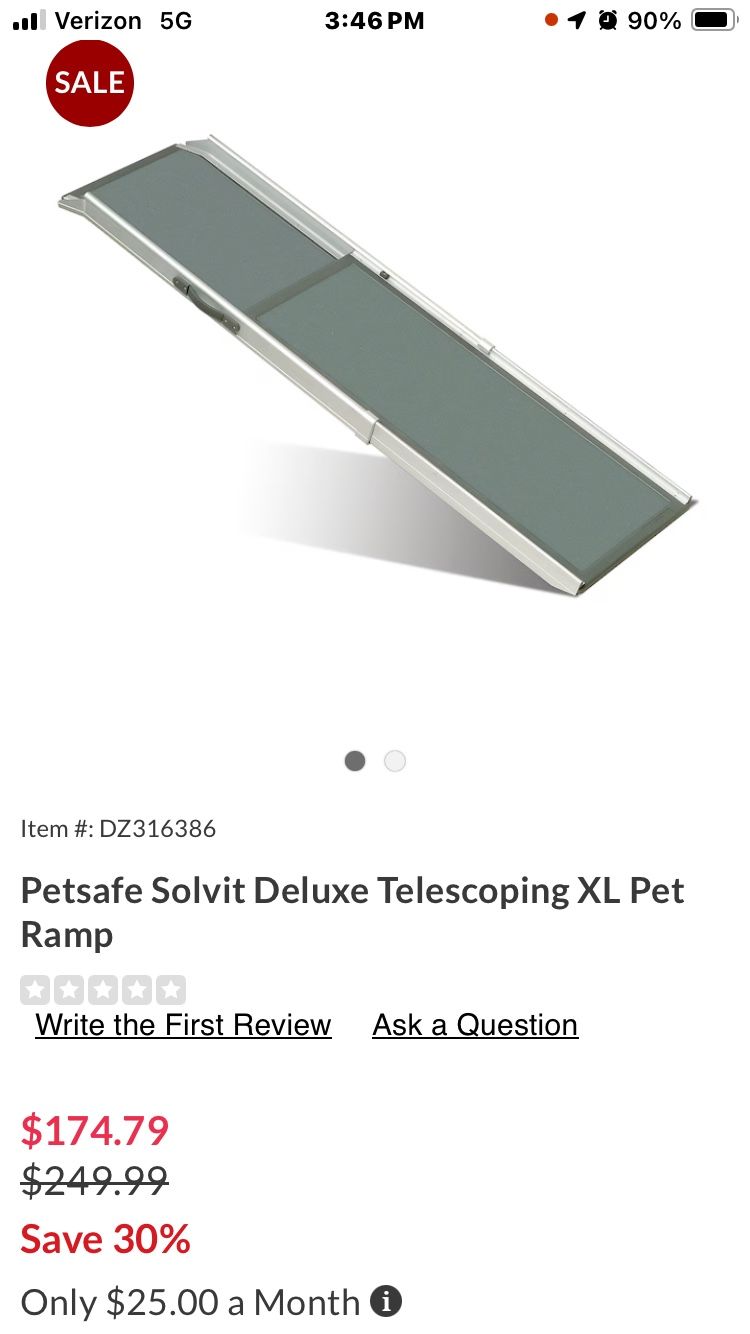Select the second image page indicator dot

[395, 761]
